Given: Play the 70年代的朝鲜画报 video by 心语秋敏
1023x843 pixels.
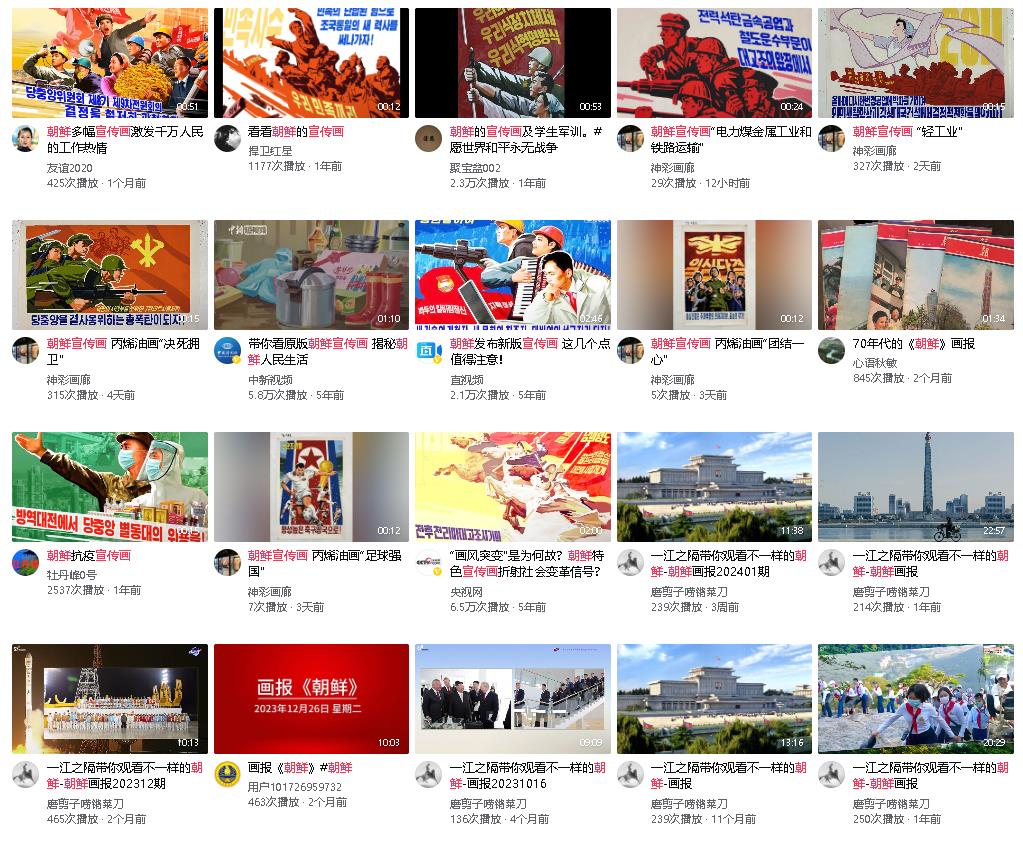Looking at the screenshot, I should pyautogui.click(x=915, y=275).
